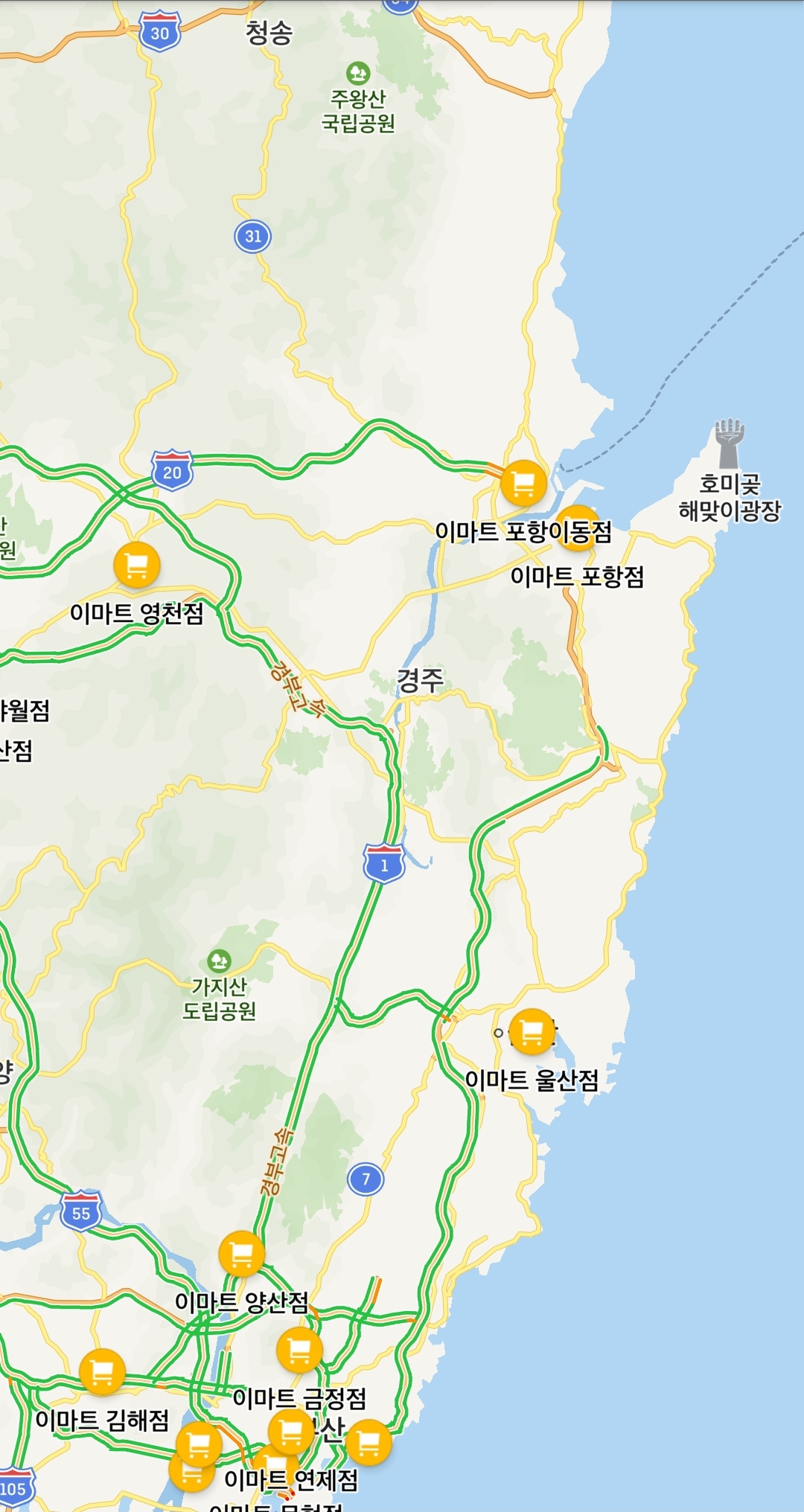Select the 이마트 포항이동점 store pin
The width and height of the screenshot is (804, 1512).
pyautogui.click(x=523, y=484)
